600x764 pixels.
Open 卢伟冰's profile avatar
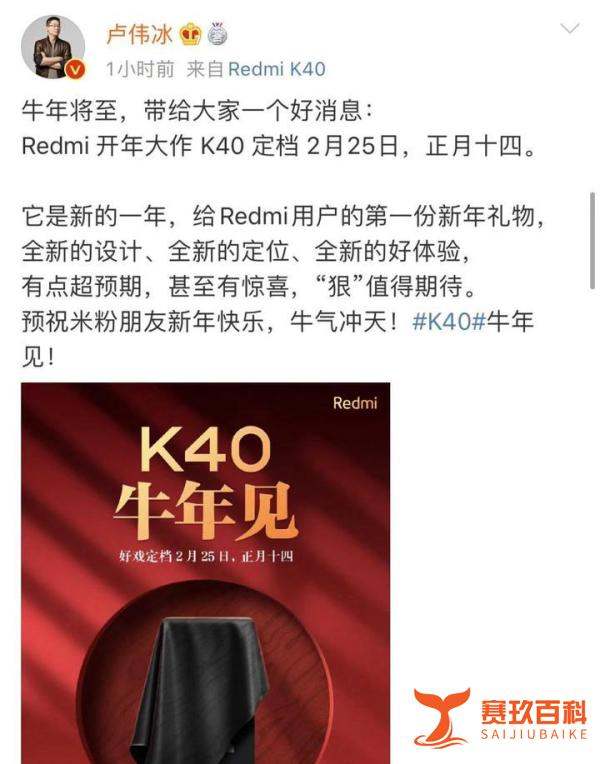[58, 47]
